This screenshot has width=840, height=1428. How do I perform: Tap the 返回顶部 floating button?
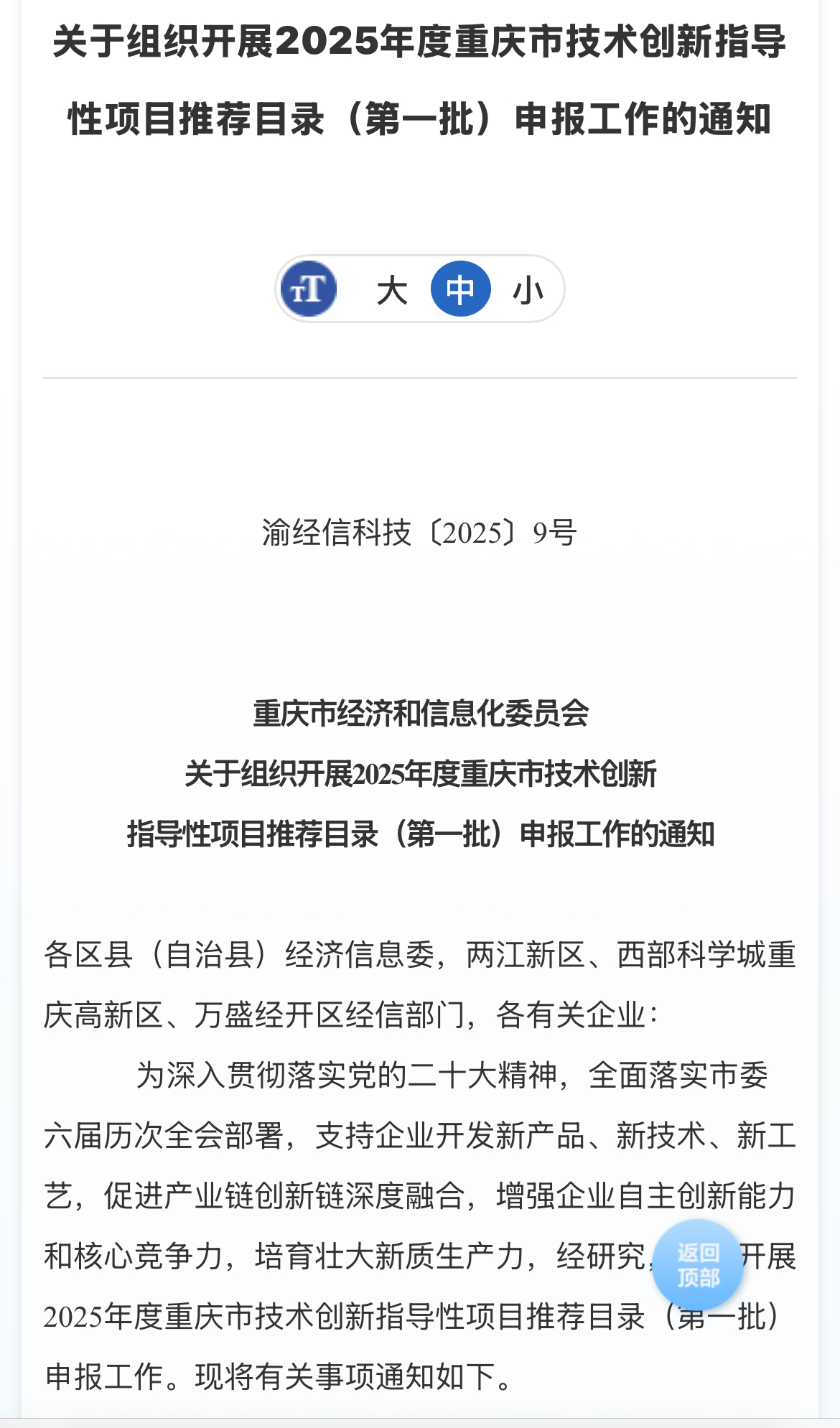pos(697,1265)
